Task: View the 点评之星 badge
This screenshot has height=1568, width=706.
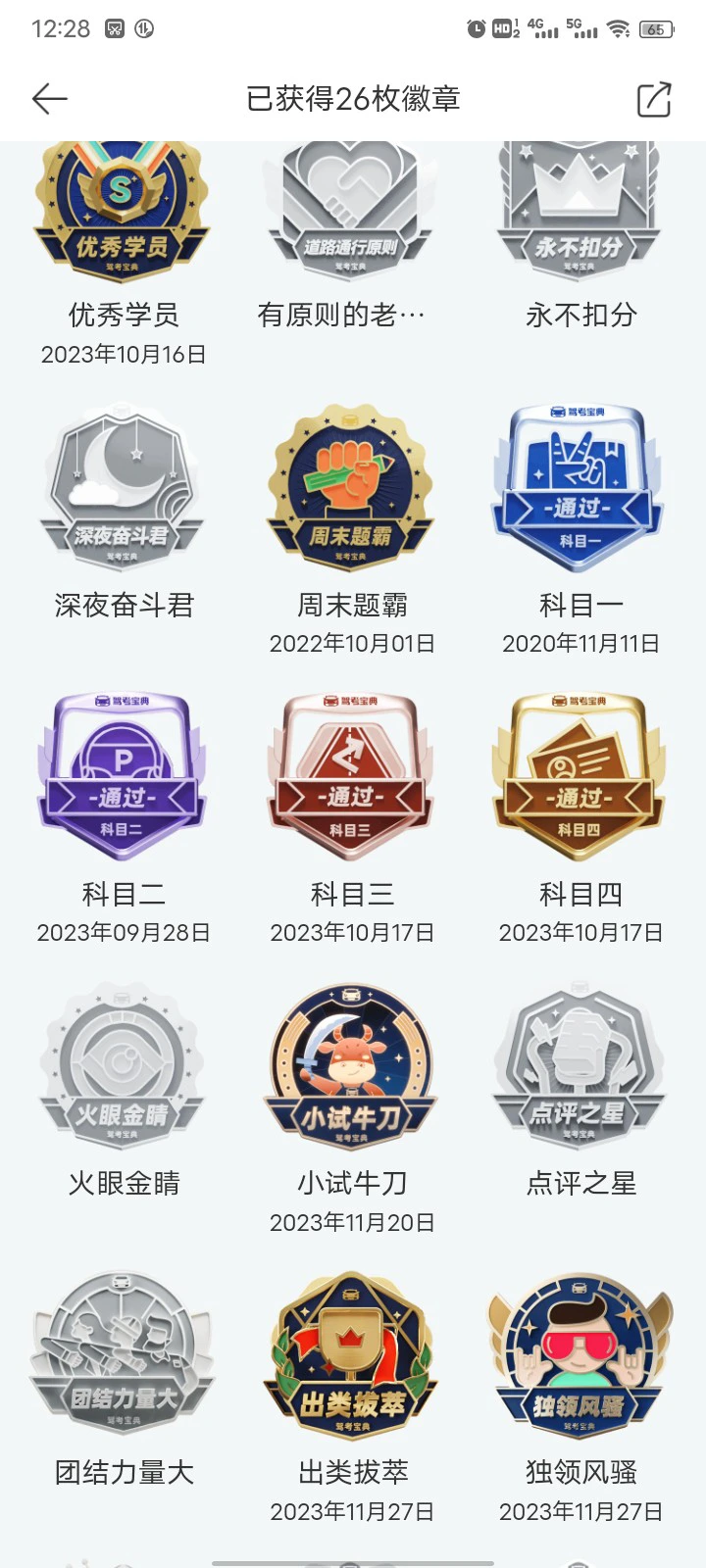Action: [x=580, y=1066]
